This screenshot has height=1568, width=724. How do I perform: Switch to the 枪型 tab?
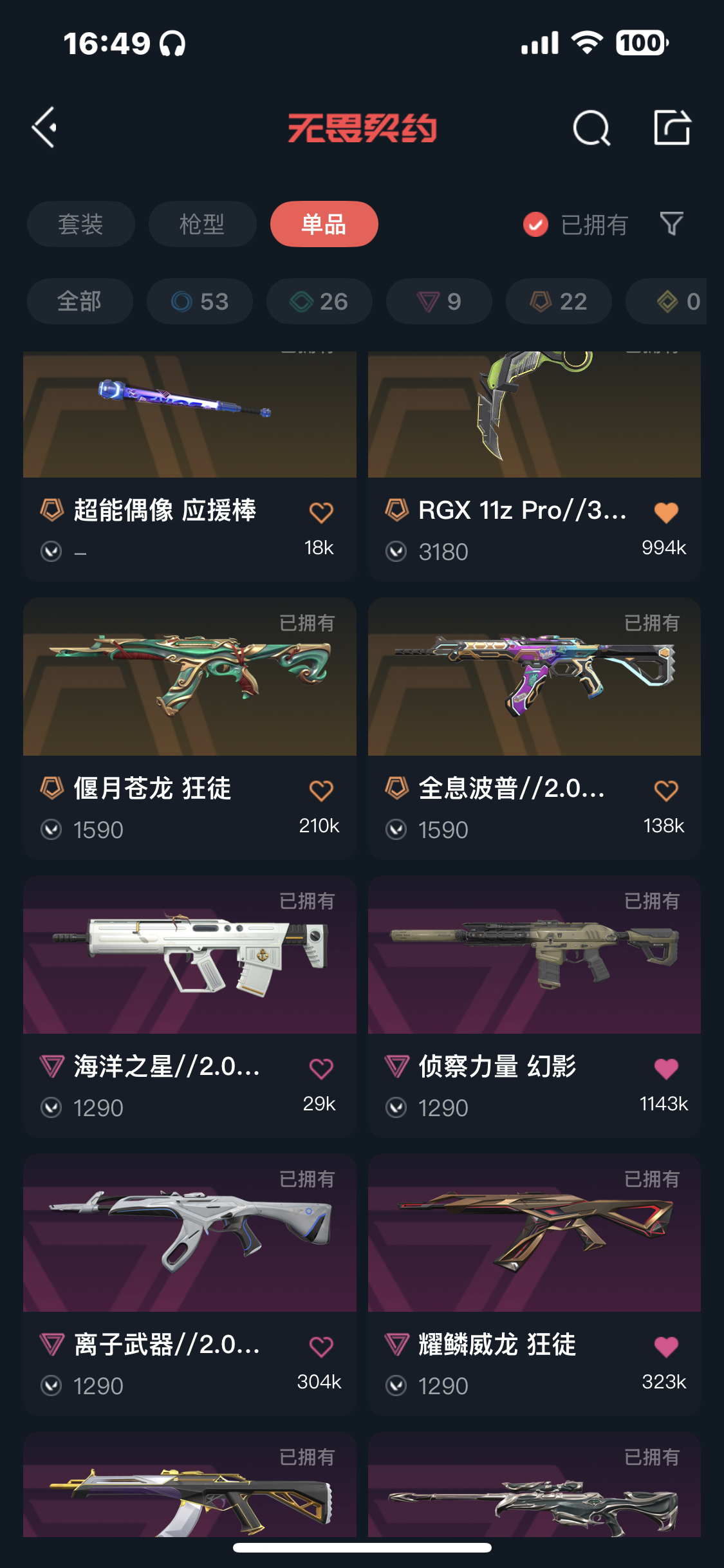pyautogui.click(x=202, y=224)
